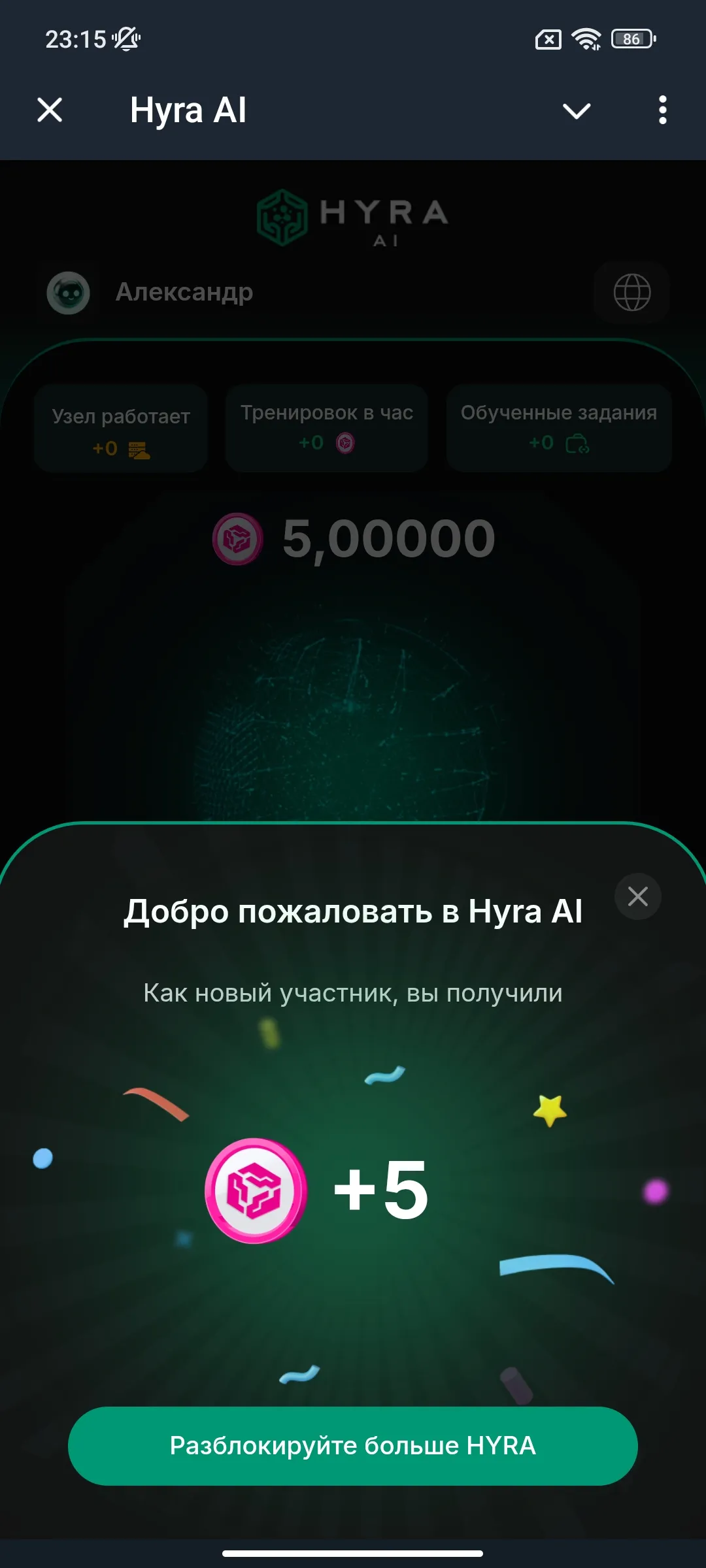Open the three-dot overflow menu
The width and height of the screenshot is (706, 1568).
[663, 110]
